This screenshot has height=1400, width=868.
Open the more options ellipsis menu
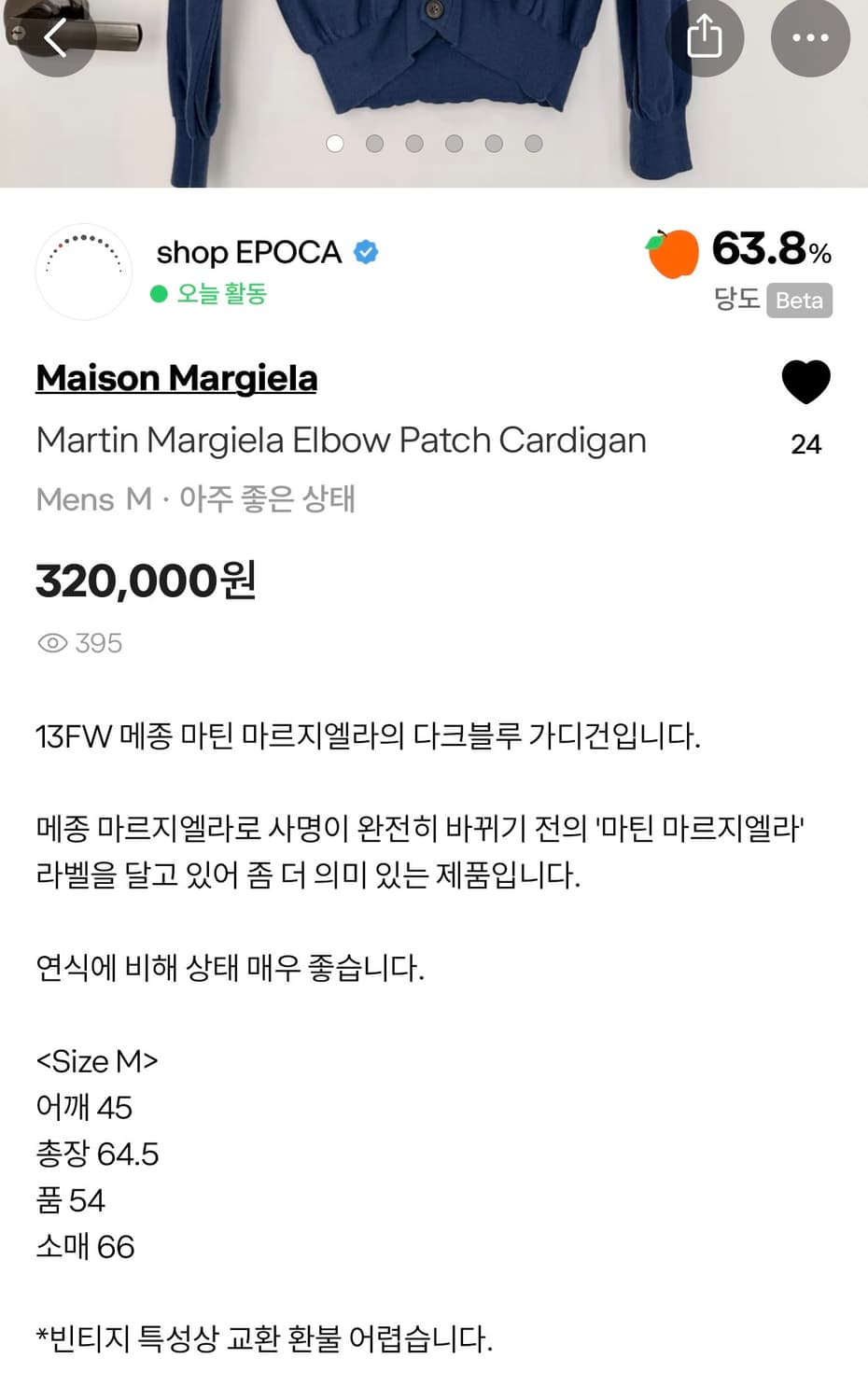[810, 37]
